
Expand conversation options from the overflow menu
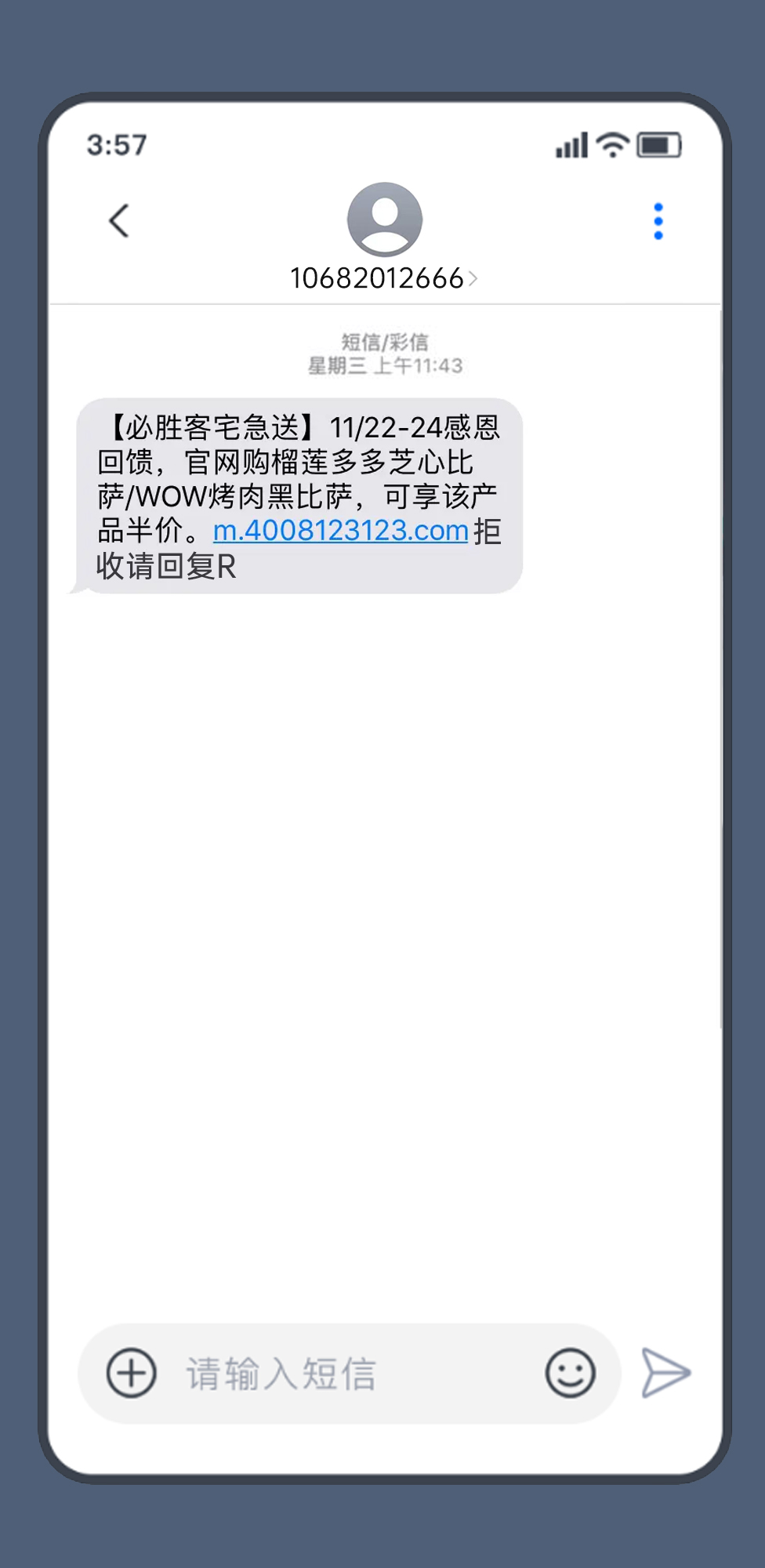658,220
